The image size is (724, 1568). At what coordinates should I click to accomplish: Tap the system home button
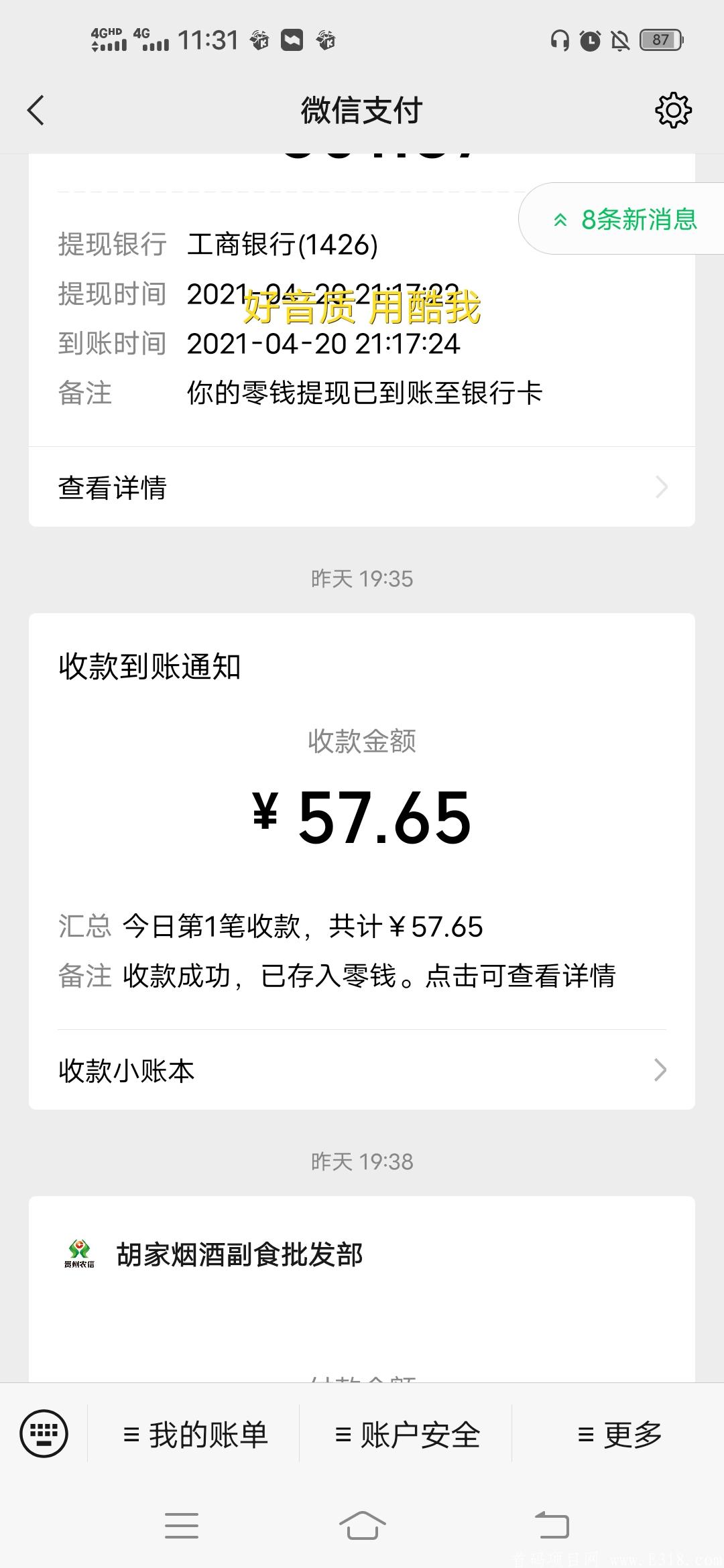(362, 1526)
